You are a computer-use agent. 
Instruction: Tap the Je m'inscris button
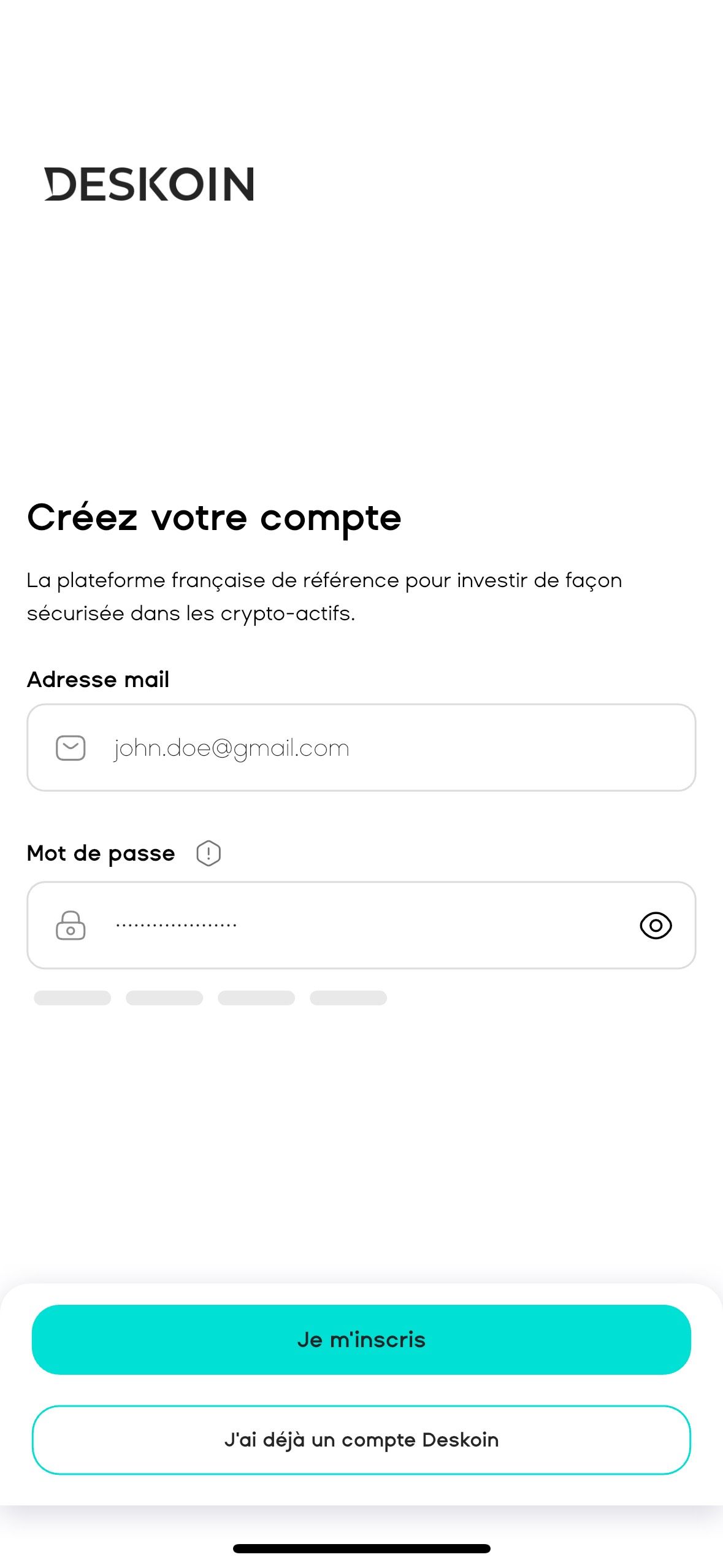click(361, 1340)
